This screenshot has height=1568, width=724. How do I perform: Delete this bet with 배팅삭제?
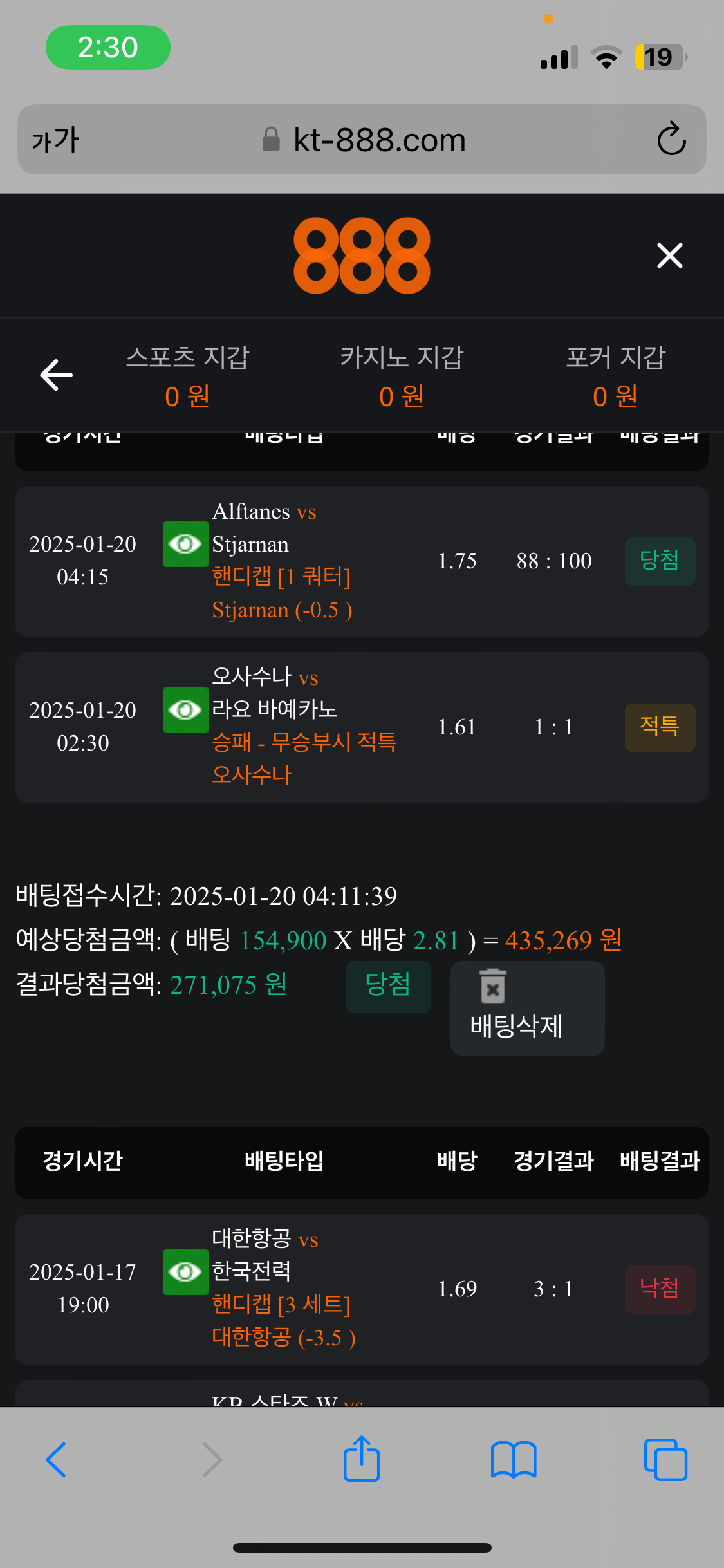(x=527, y=1008)
